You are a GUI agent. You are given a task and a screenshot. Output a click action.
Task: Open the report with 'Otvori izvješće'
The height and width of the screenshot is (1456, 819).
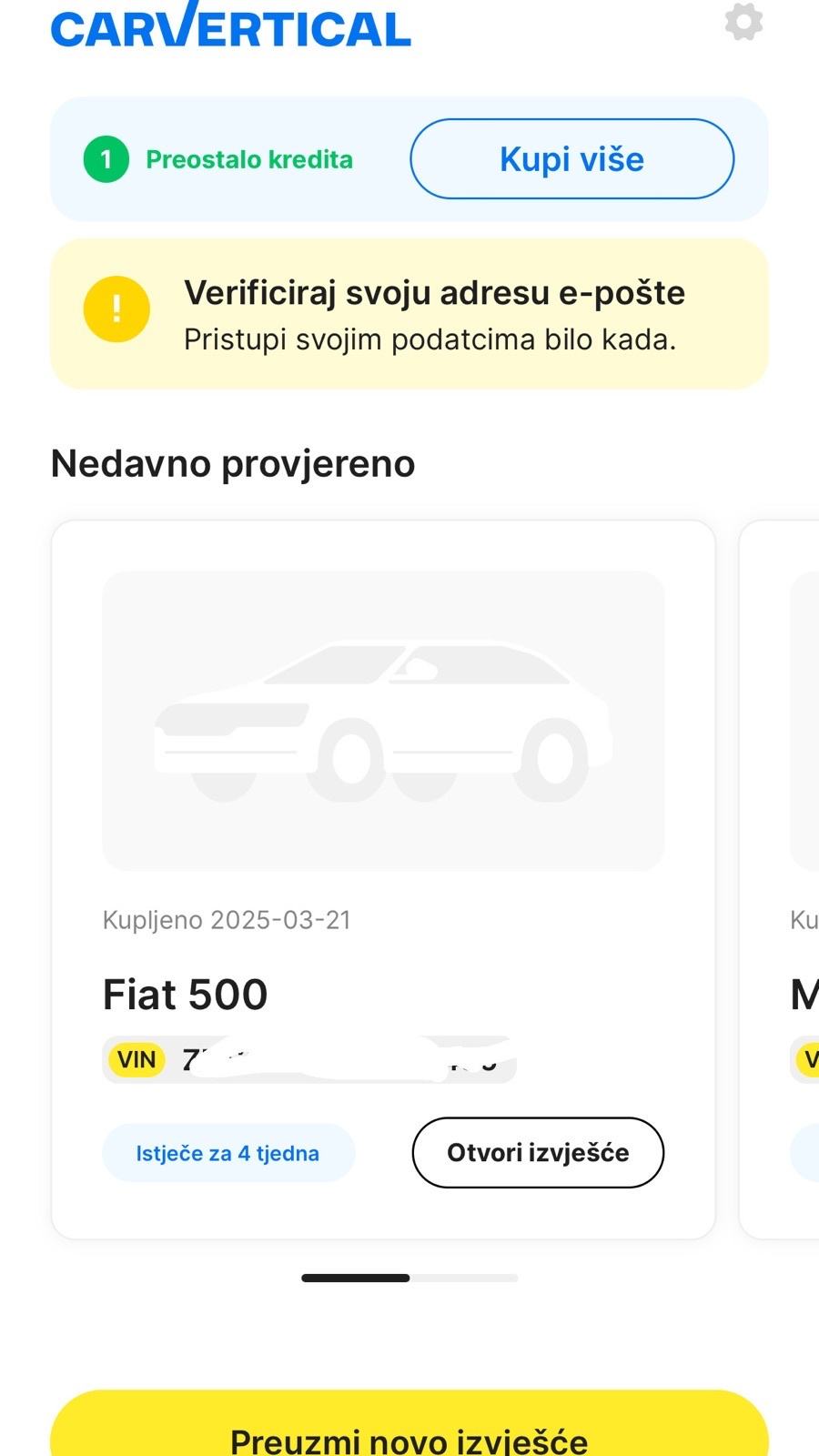pos(537,1152)
